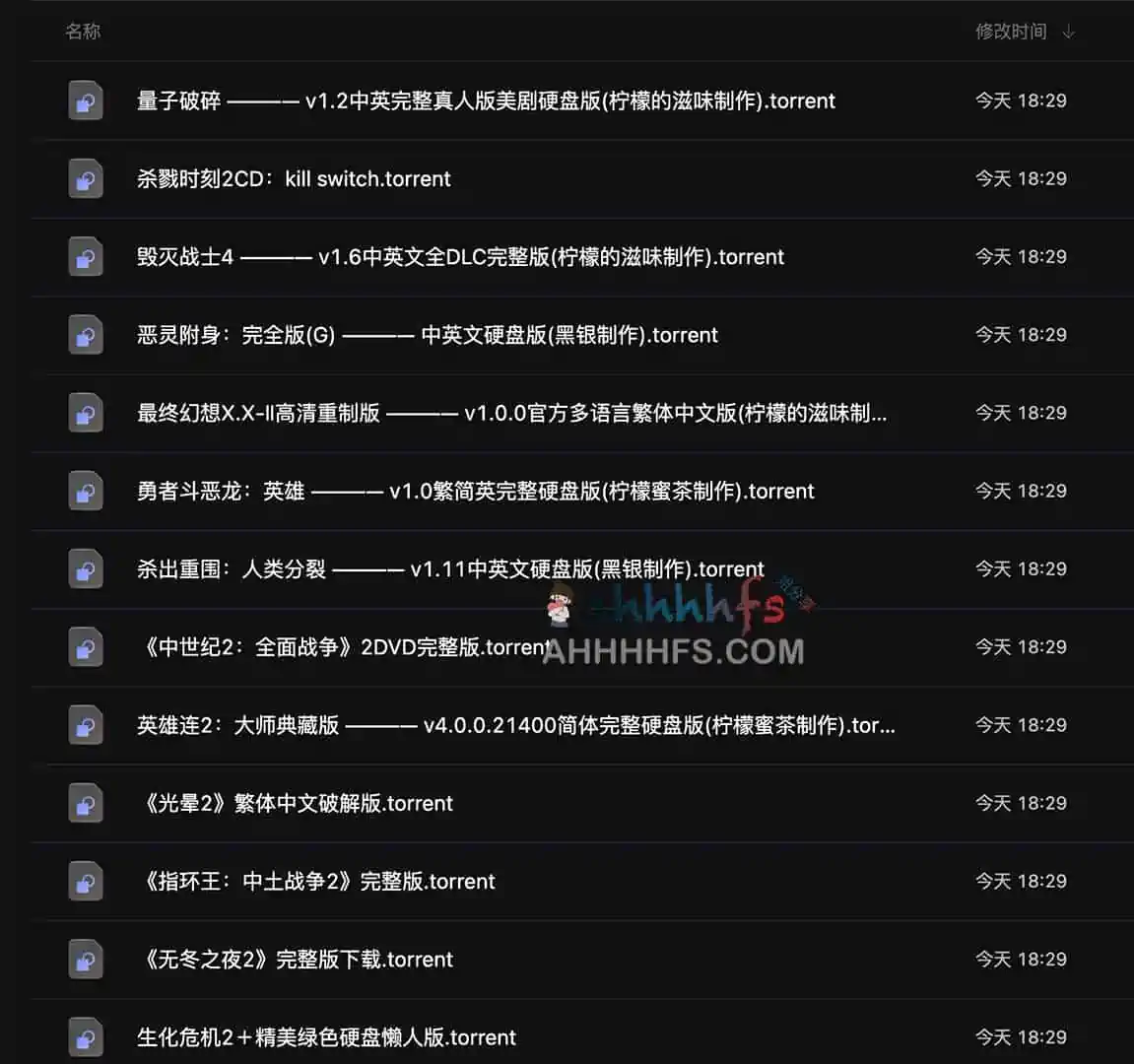Open 最终幻想X.X-II高清重制版 file

pos(511,413)
